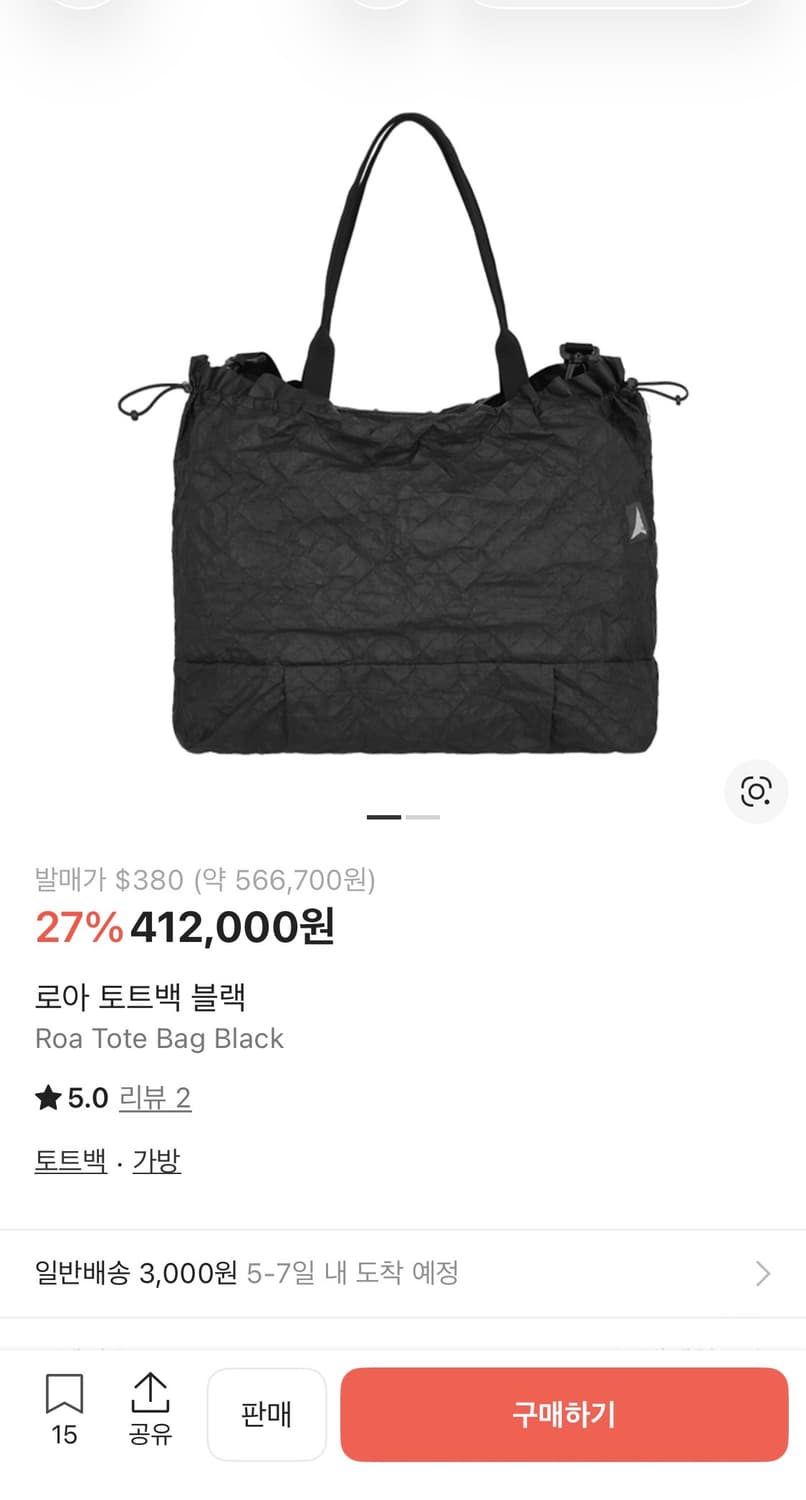Tap the release price $380 text
The height and width of the screenshot is (1500, 806).
[205, 881]
